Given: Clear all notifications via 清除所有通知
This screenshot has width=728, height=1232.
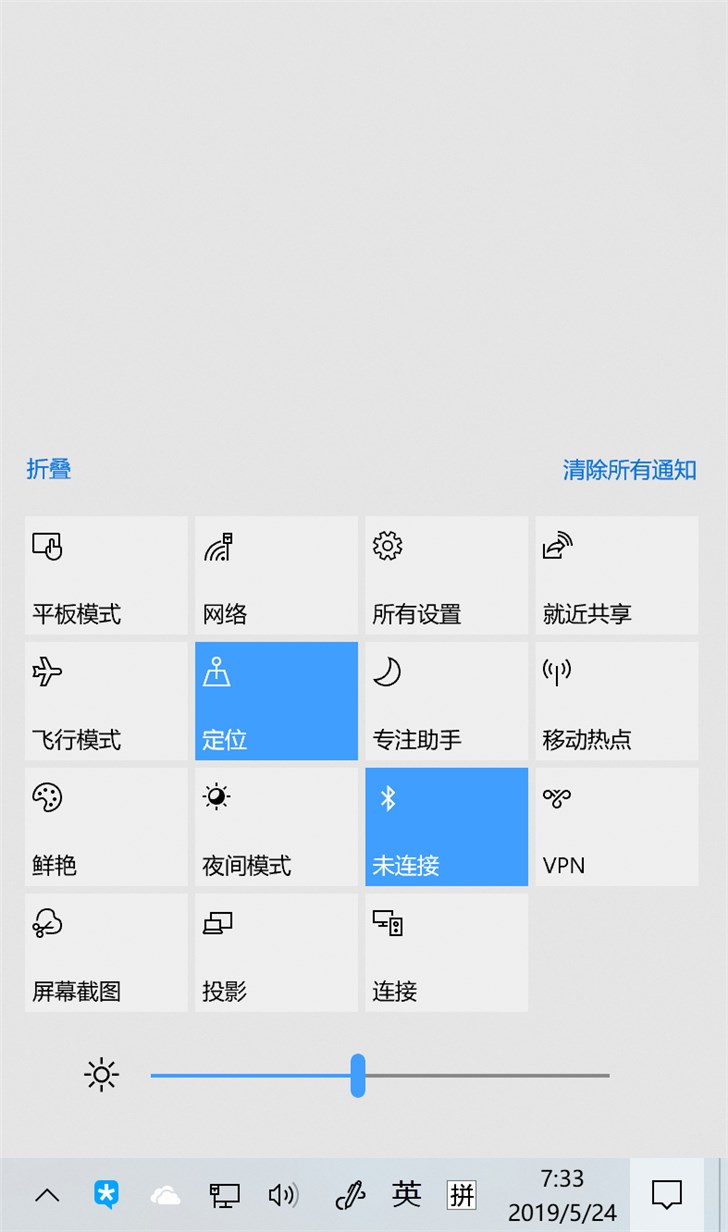Looking at the screenshot, I should [x=629, y=470].
